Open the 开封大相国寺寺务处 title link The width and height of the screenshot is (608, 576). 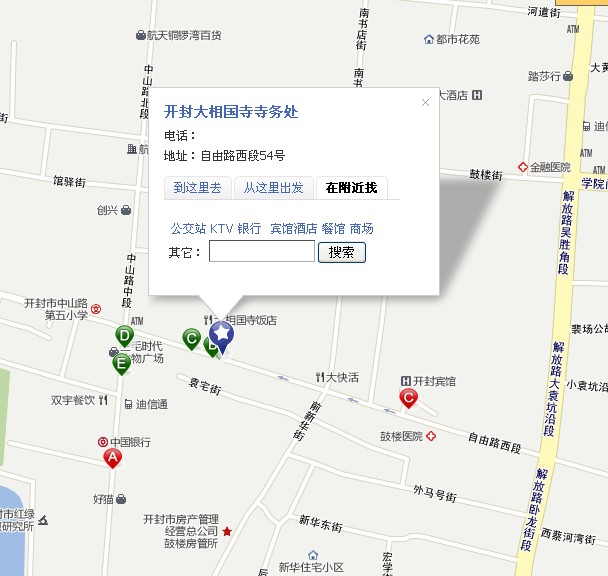(x=231, y=112)
